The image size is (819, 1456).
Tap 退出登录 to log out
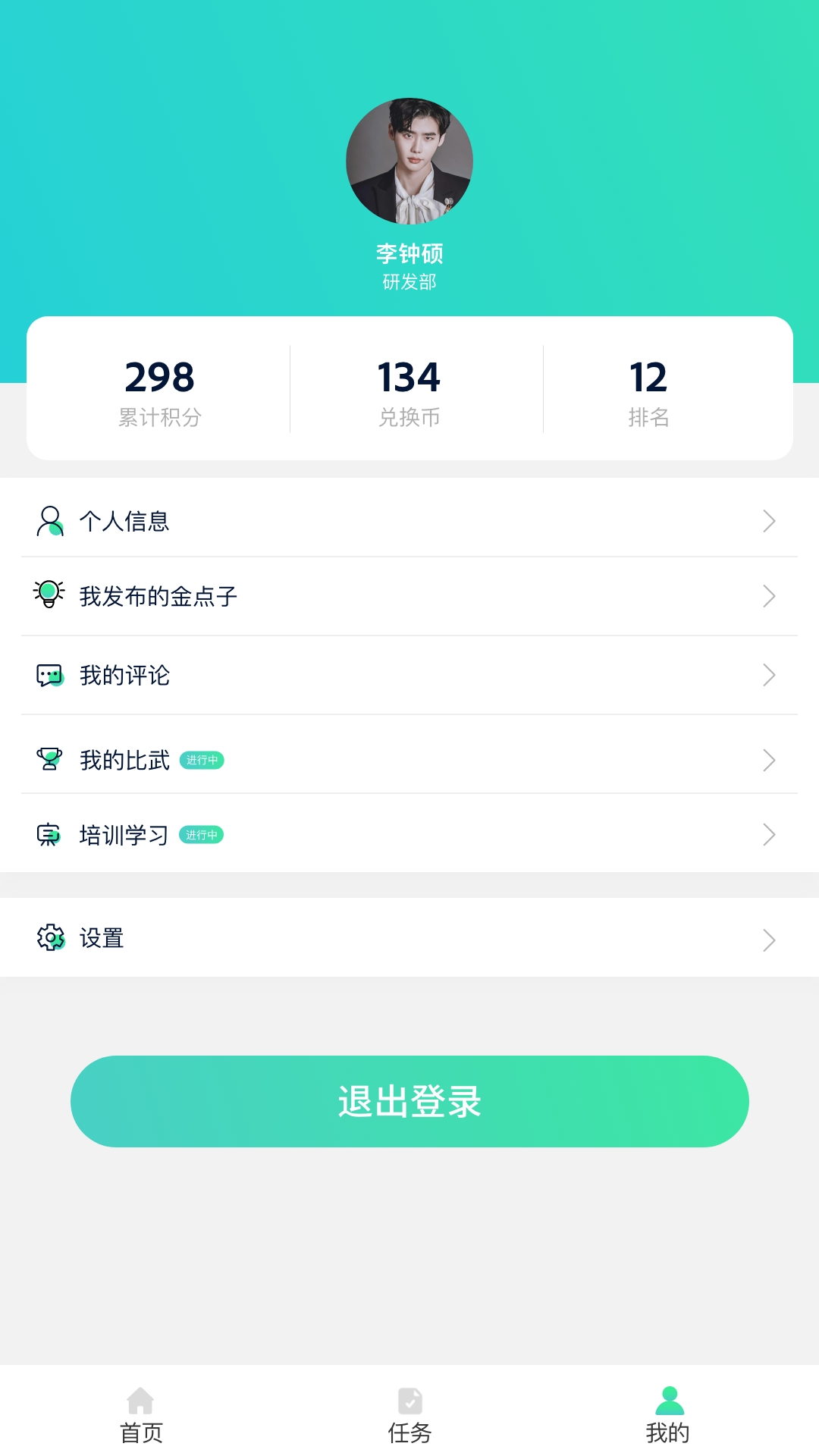pos(409,1101)
